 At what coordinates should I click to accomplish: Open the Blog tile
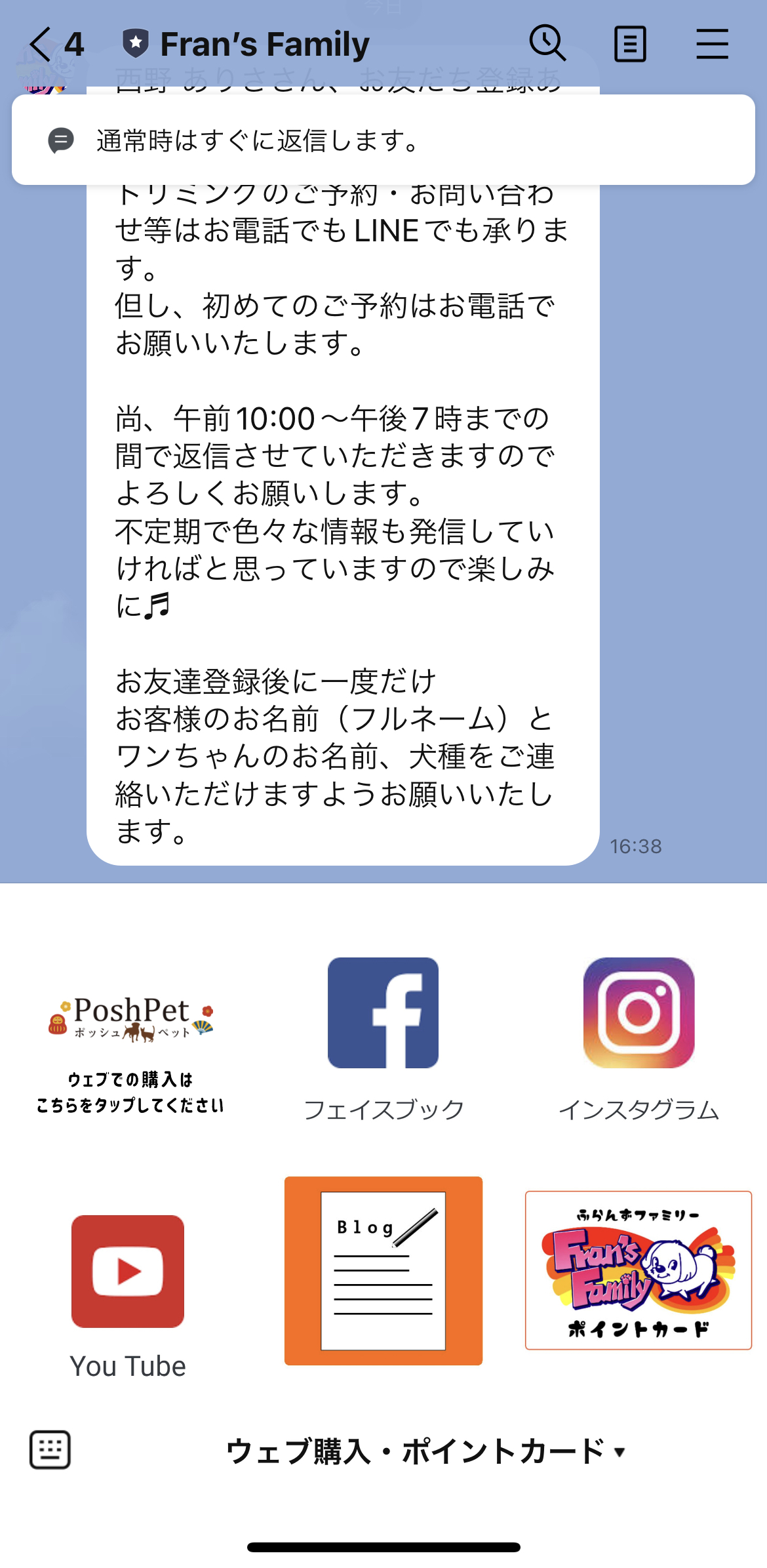[x=383, y=1270]
